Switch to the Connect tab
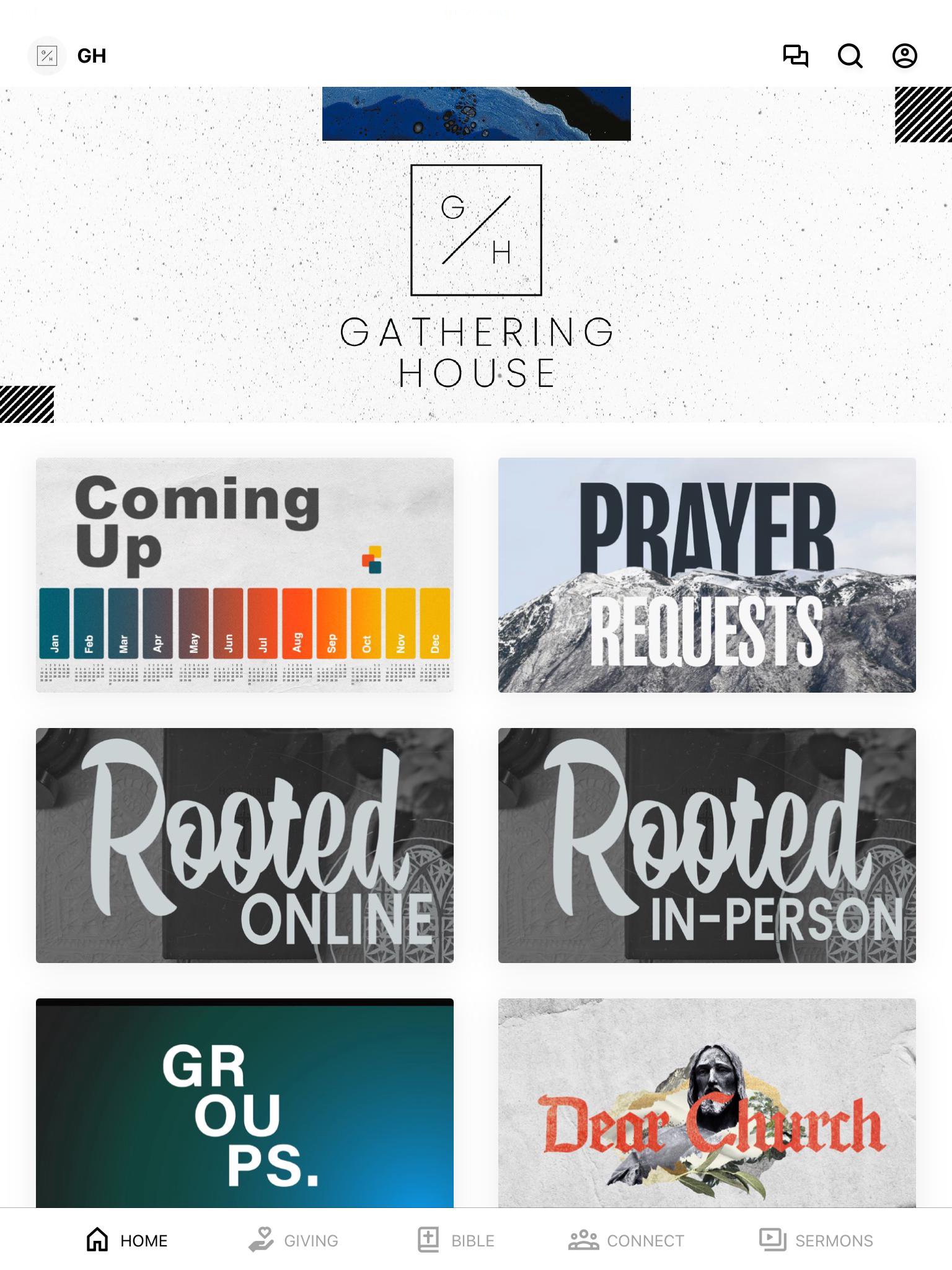 [627, 1240]
